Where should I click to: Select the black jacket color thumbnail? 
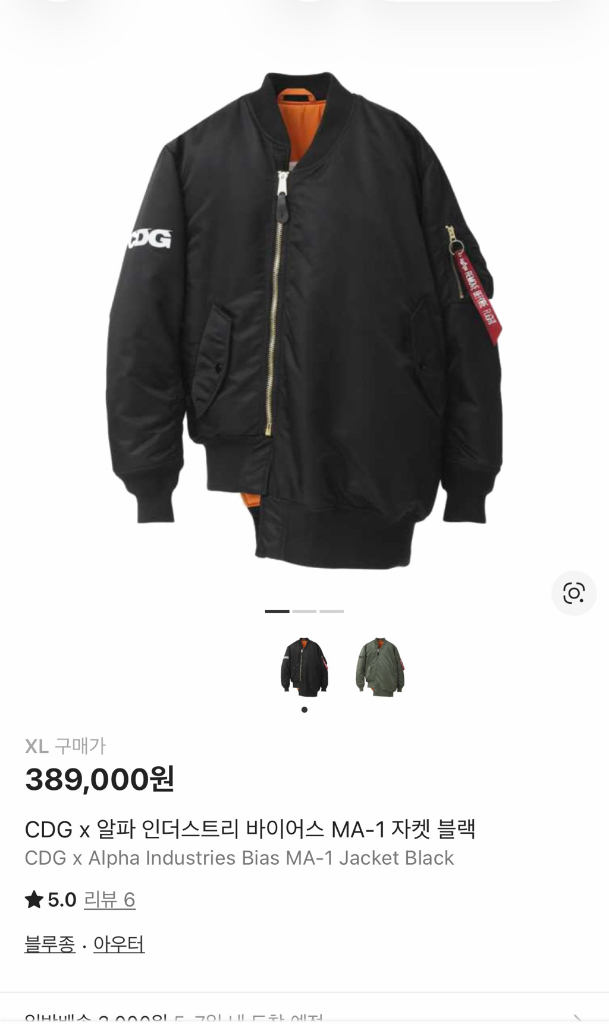pos(304,667)
